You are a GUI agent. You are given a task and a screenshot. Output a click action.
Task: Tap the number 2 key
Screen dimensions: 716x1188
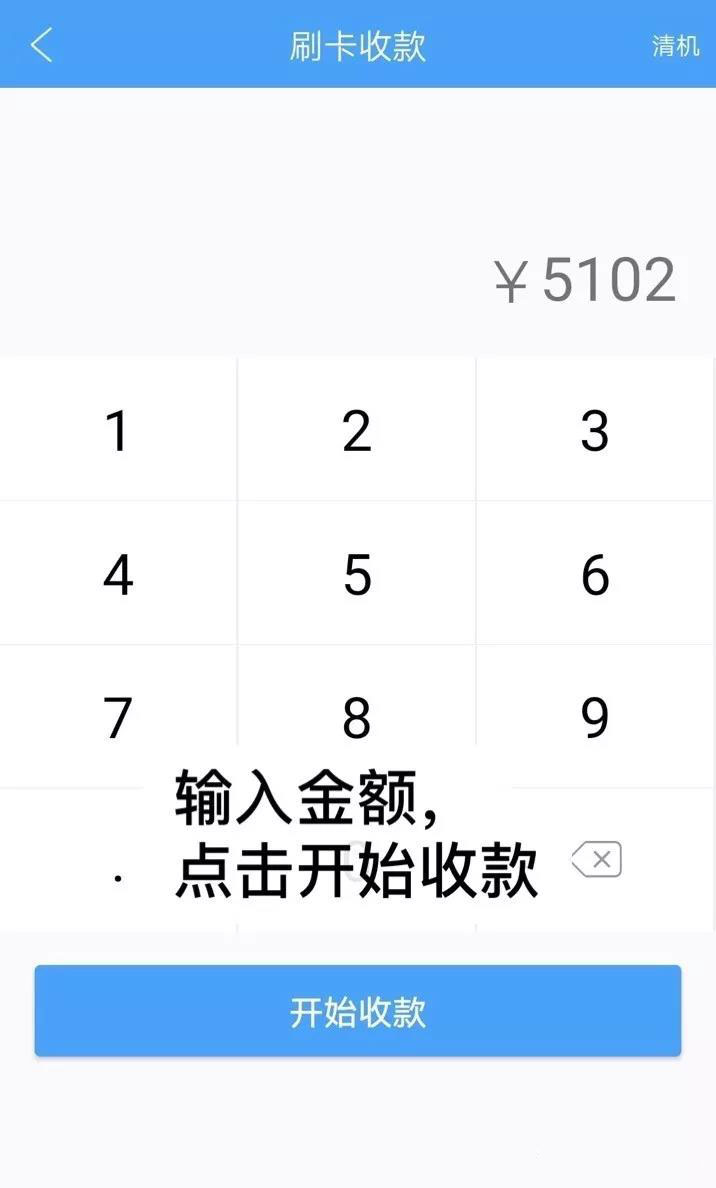pos(357,430)
